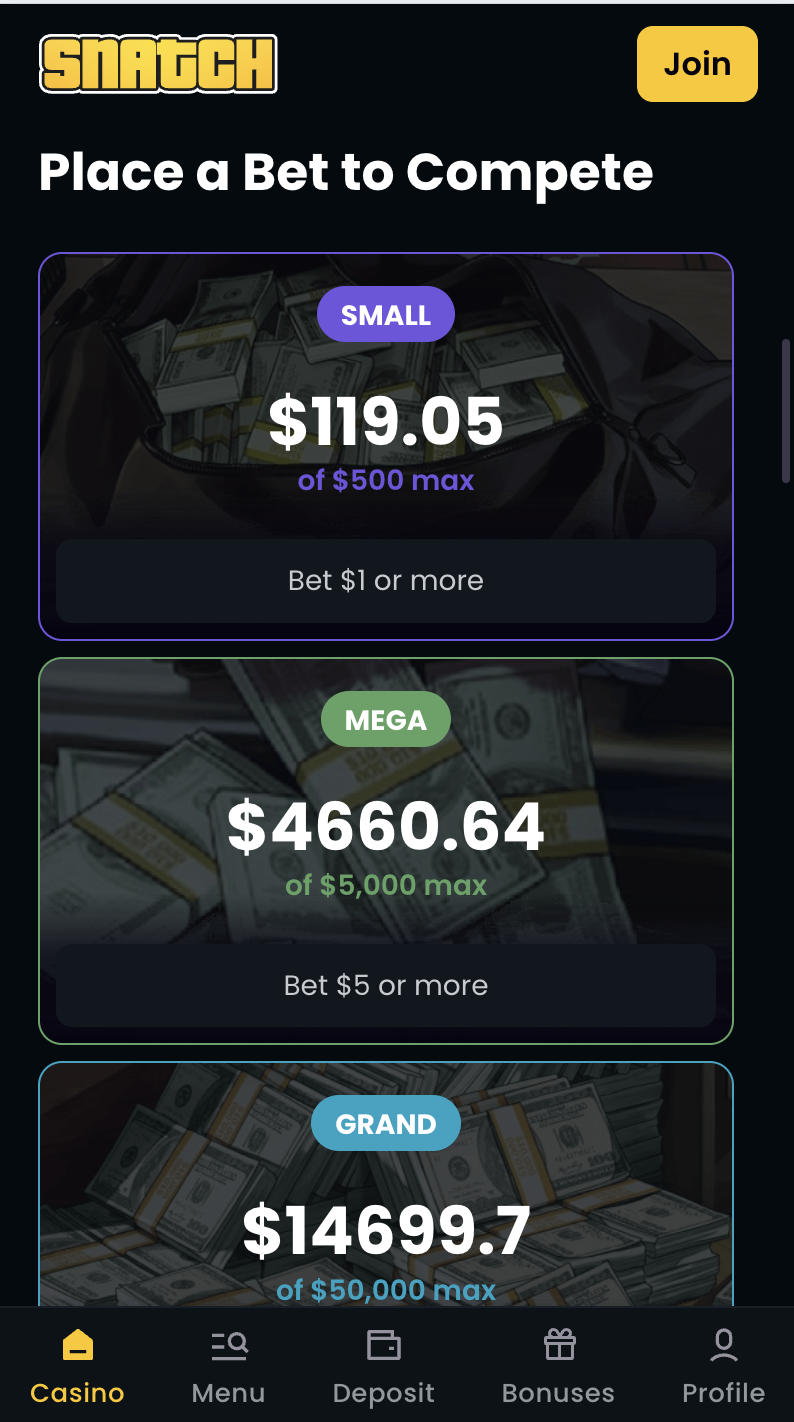Tap the Join button

(697, 64)
